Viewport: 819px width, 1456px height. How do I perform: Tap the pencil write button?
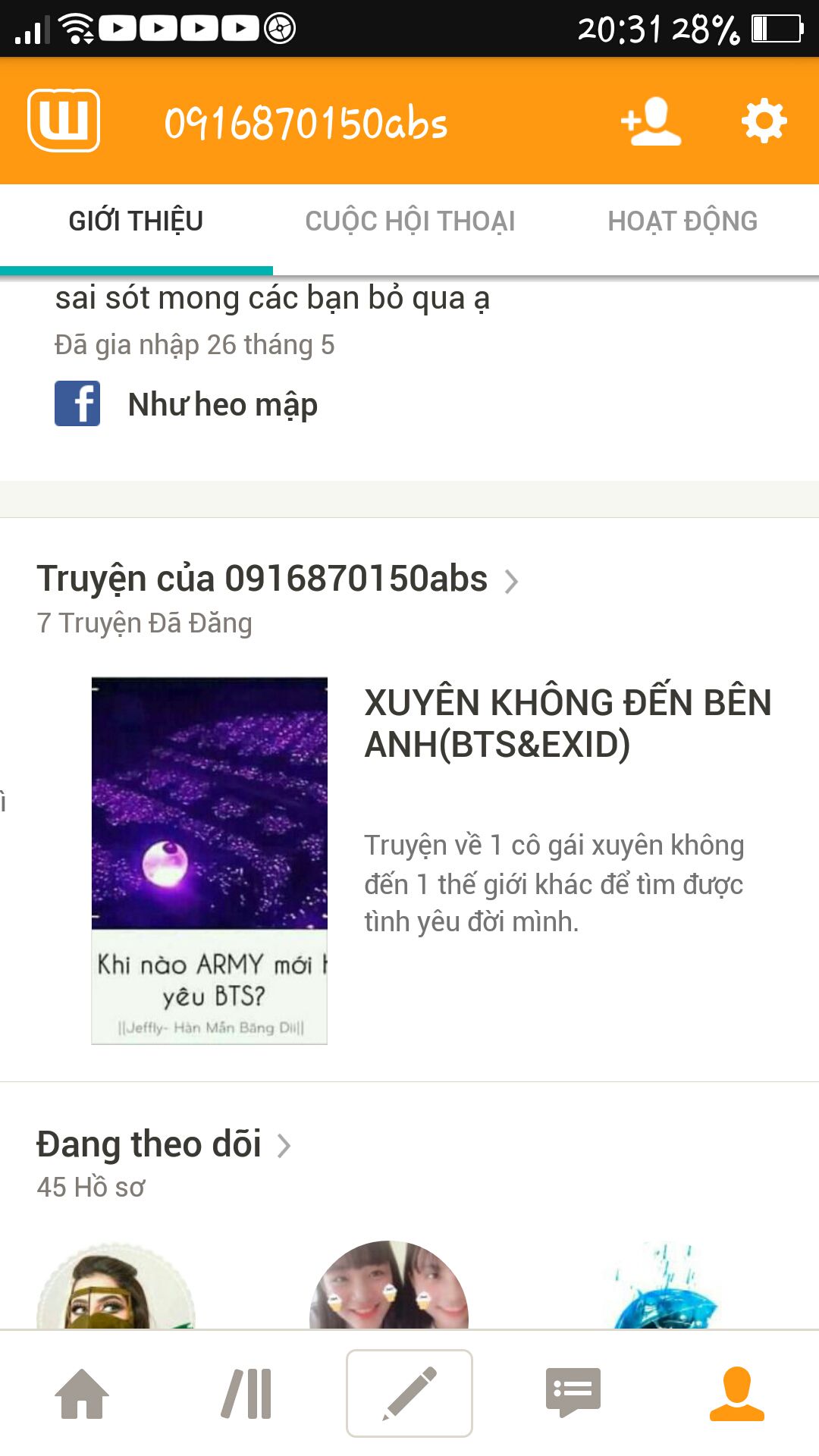point(409,1393)
